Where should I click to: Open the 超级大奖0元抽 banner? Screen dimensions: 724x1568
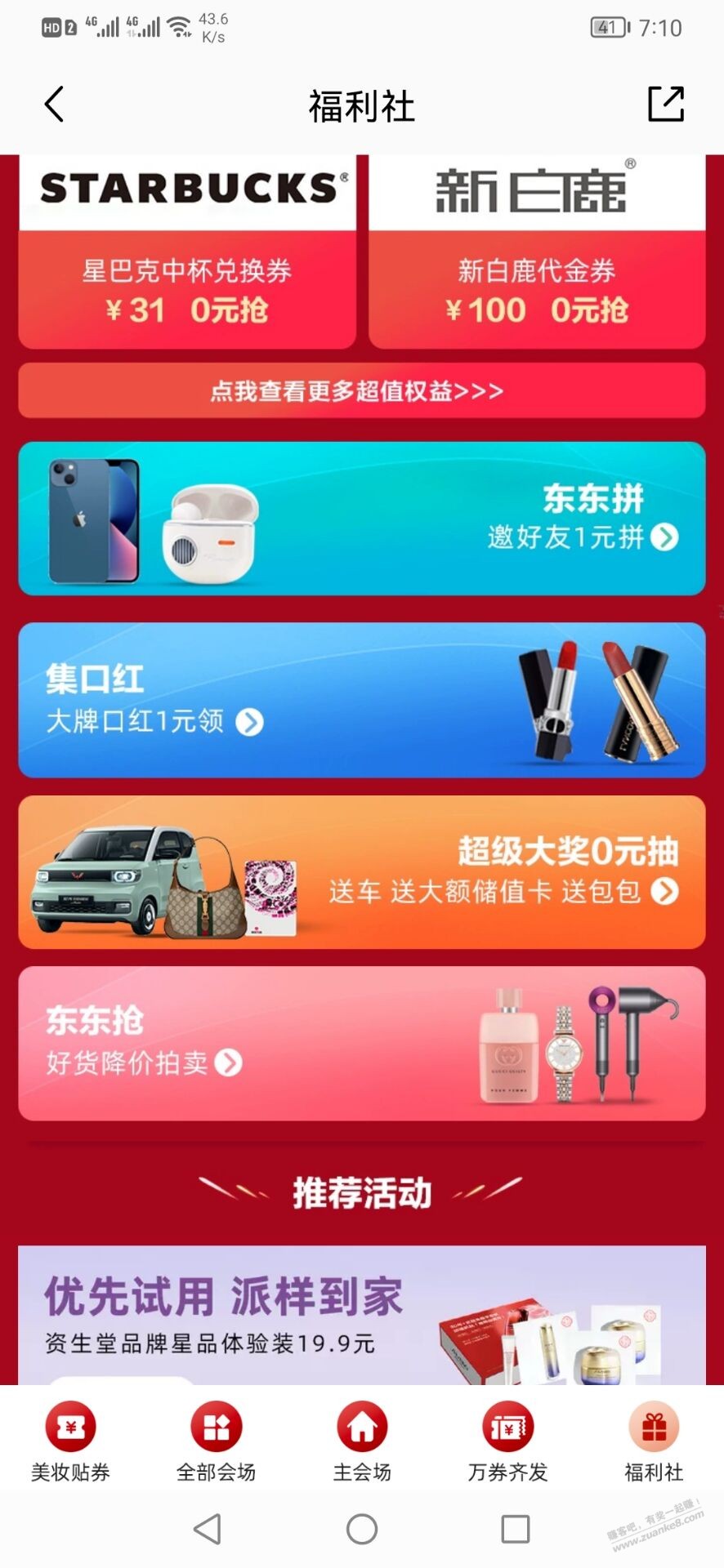tap(361, 872)
